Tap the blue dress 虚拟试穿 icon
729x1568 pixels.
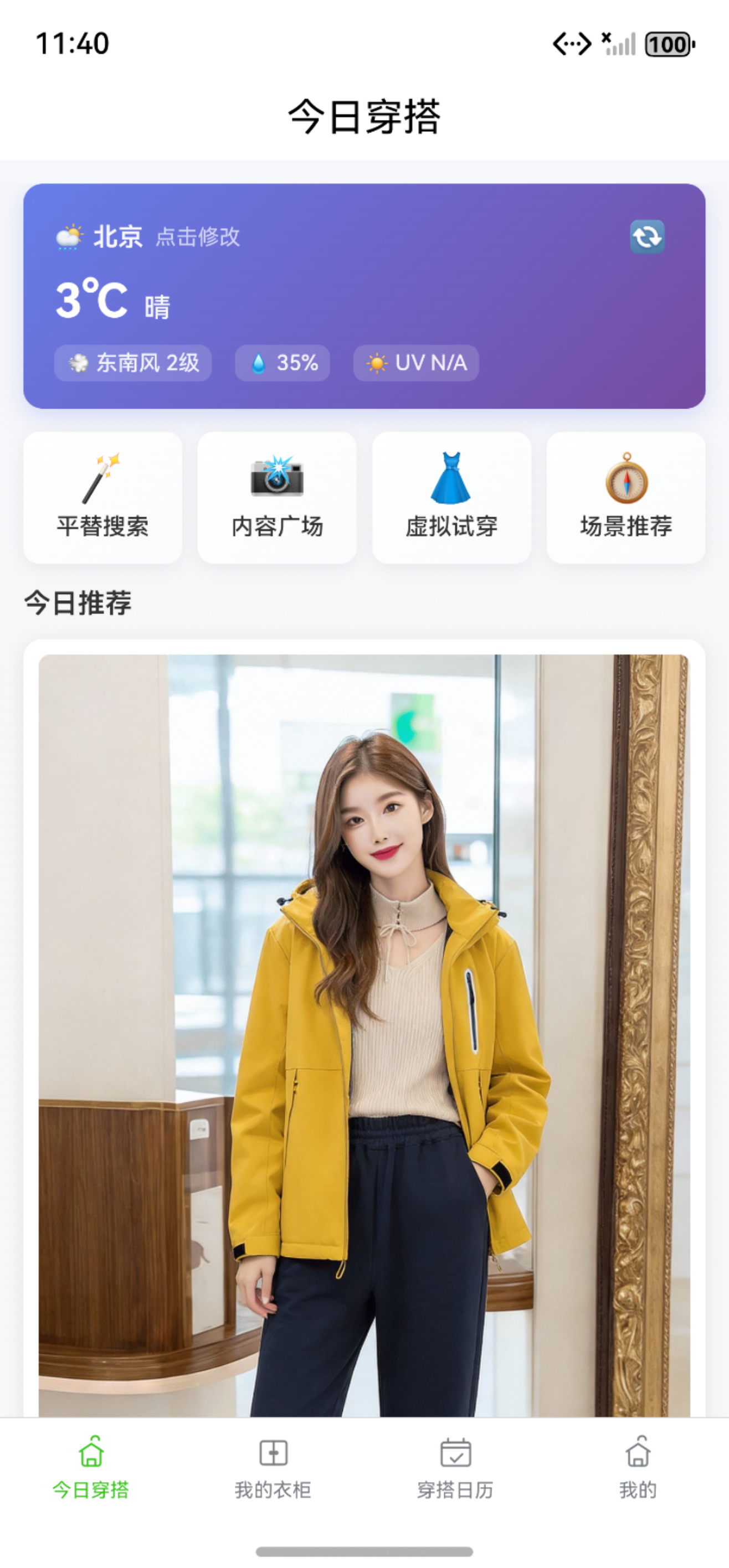pyautogui.click(x=452, y=480)
